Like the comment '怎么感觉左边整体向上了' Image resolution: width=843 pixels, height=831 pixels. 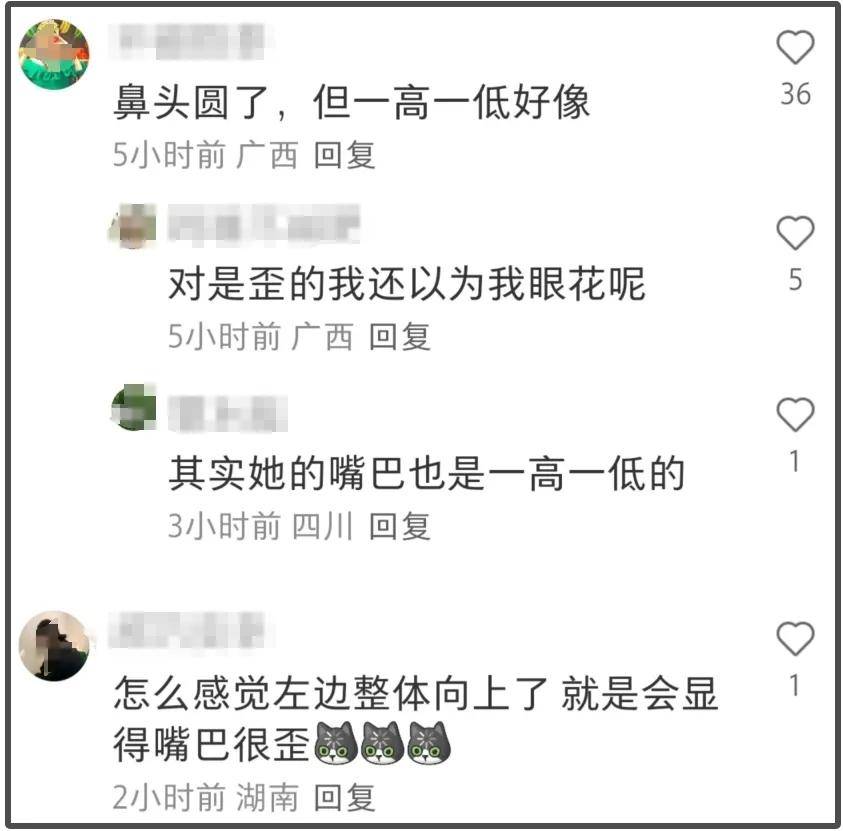(795, 638)
